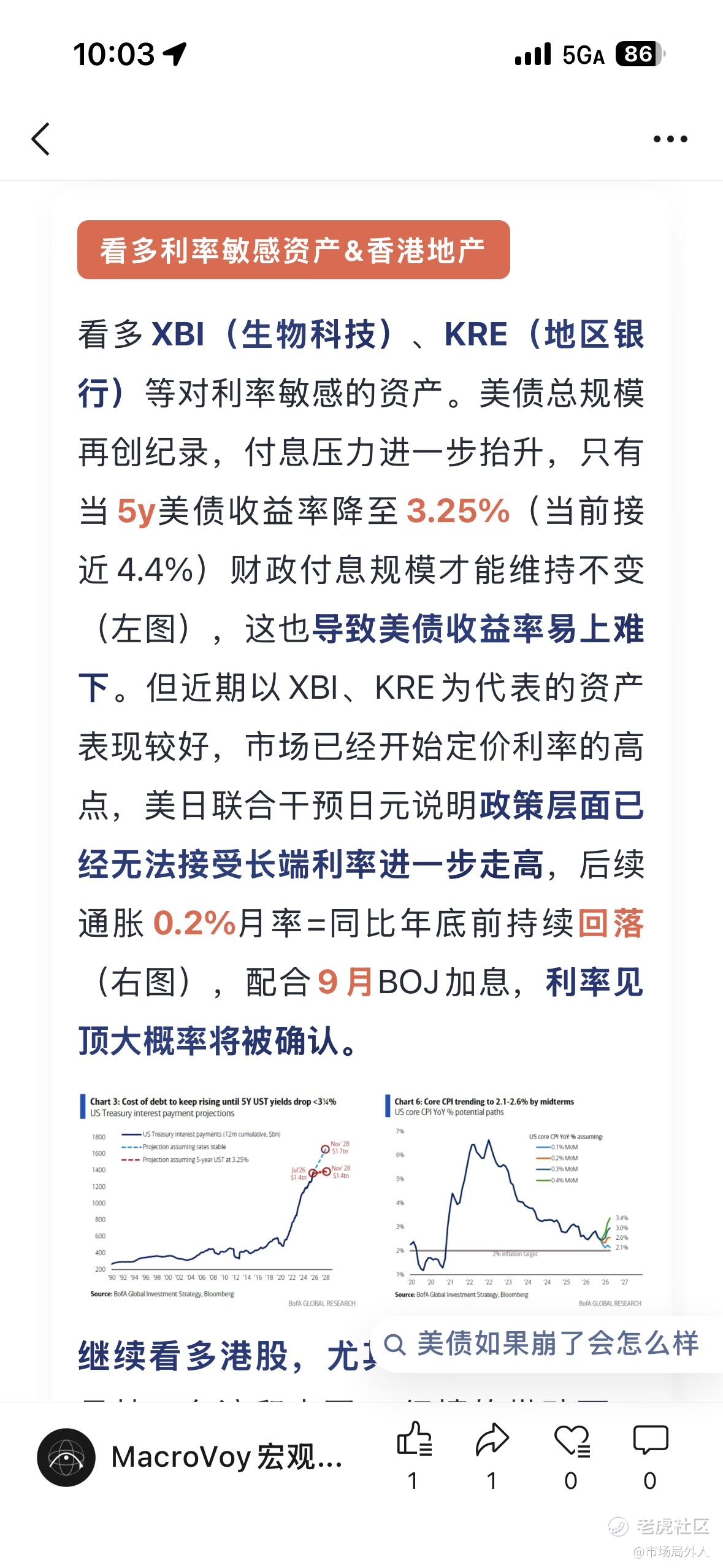Go back using the top-left arrow
This screenshot has height=1568, width=723.
[x=40, y=139]
